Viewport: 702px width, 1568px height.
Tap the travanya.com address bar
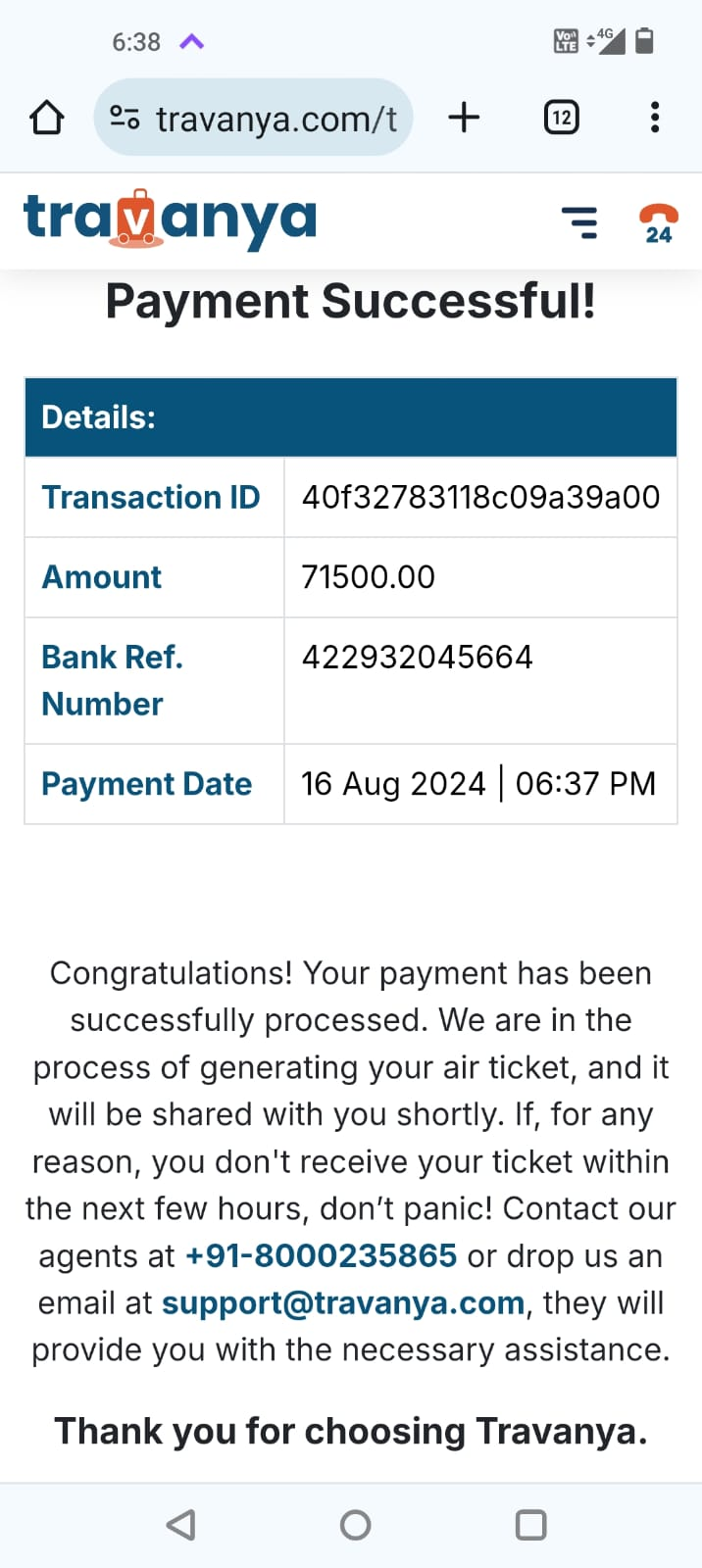pos(253,118)
